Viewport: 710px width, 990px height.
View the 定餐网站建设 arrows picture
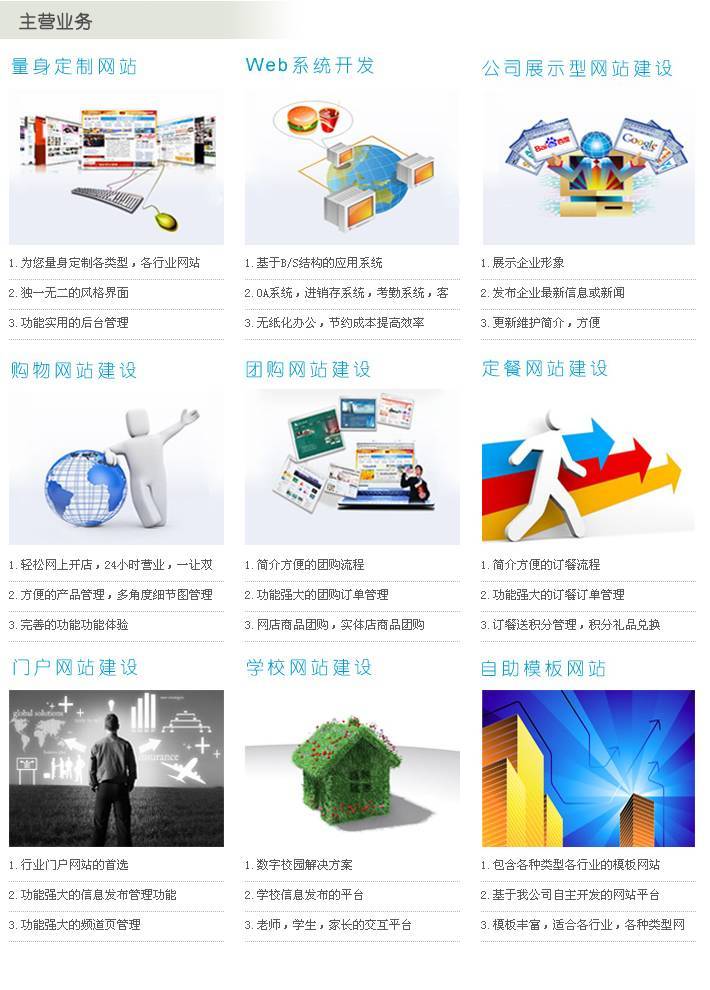pos(588,467)
